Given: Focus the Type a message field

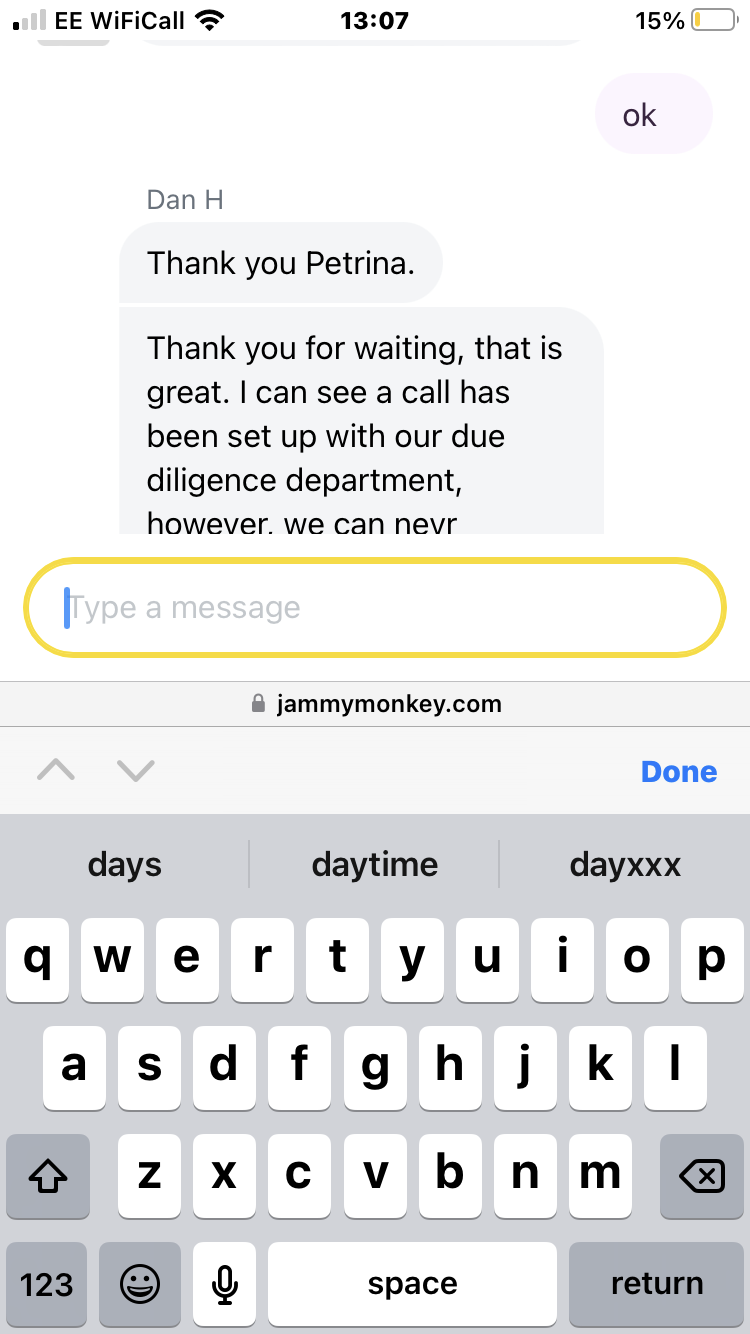Looking at the screenshot, I should point(375,607).
